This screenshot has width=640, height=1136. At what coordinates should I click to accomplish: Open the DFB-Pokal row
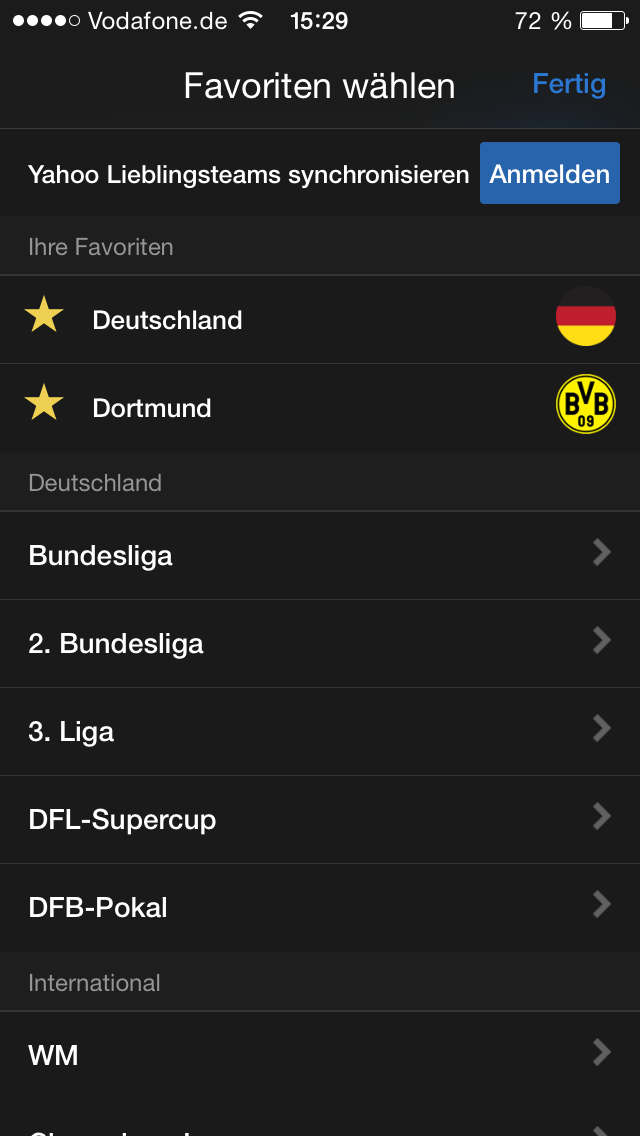(320, 907)
